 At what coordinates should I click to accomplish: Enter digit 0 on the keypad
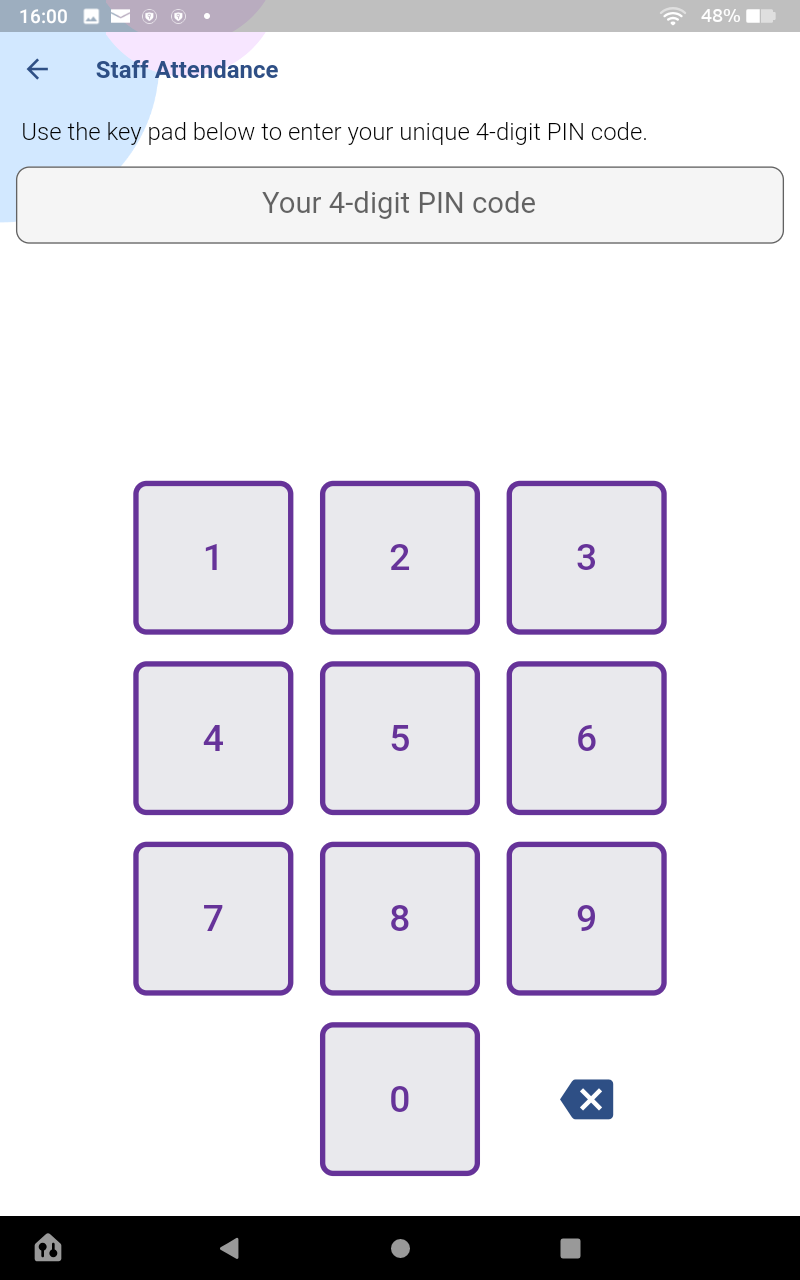[x=400, y=1099]
